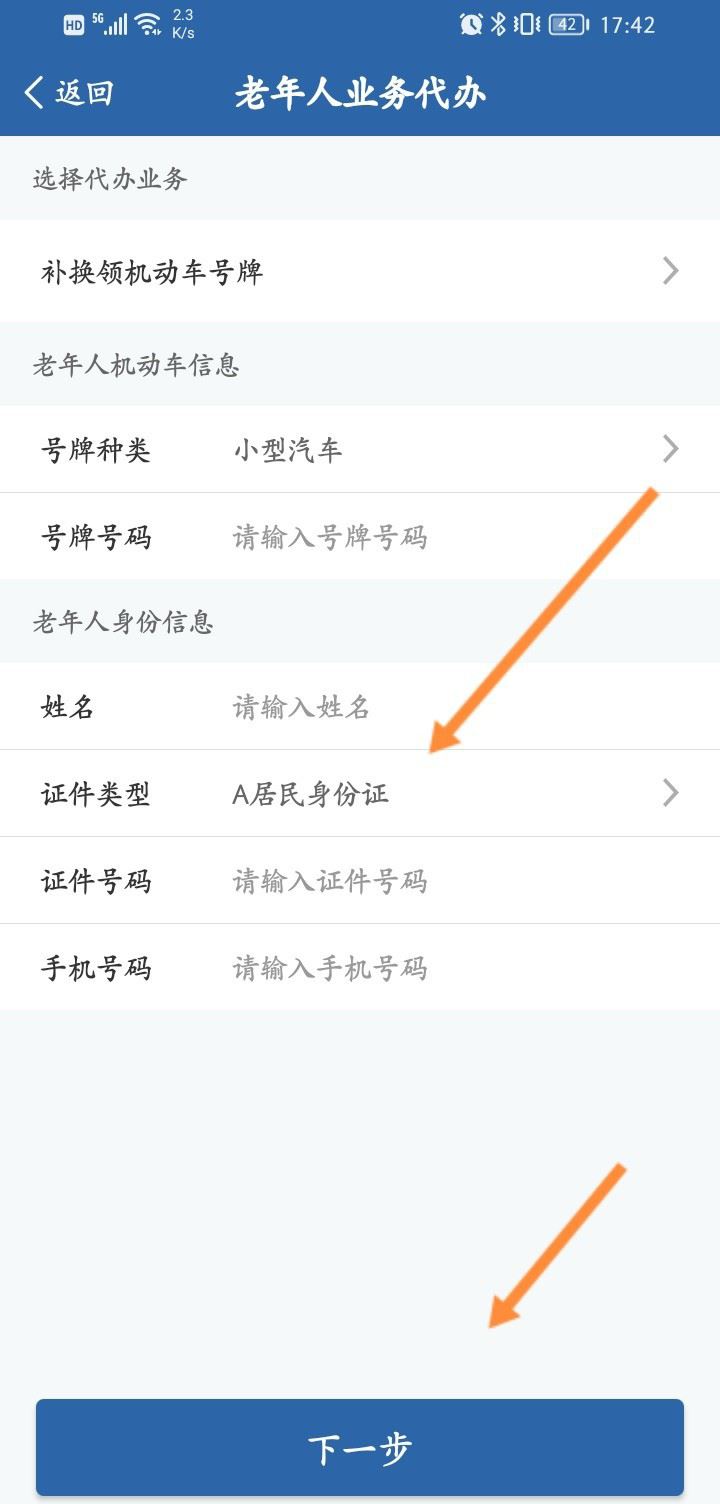Change the 号牌种类 plate type
Image resolution: width=720 pixels, height=1504 pixels.
click(x=450, y=450)
